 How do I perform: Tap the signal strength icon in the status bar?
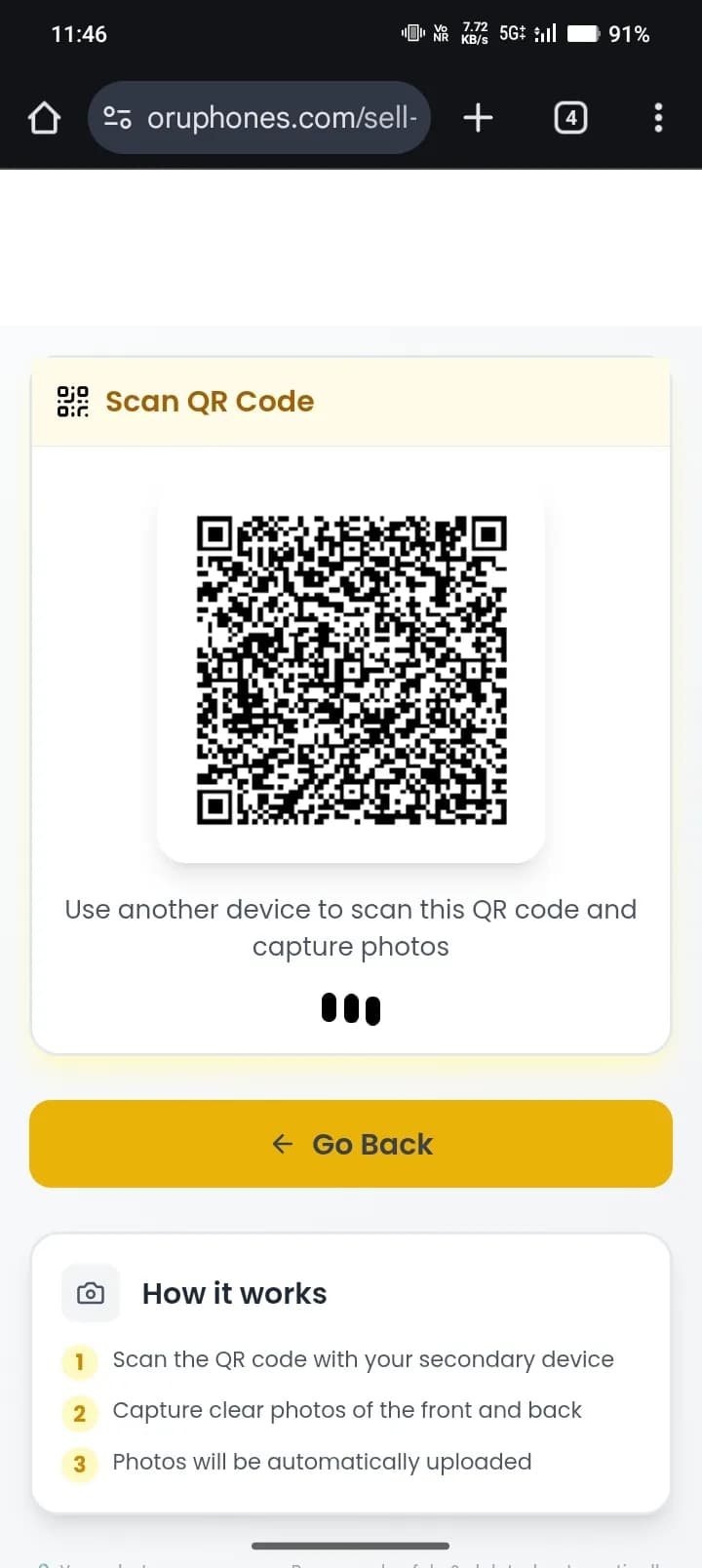coord(543,33)
